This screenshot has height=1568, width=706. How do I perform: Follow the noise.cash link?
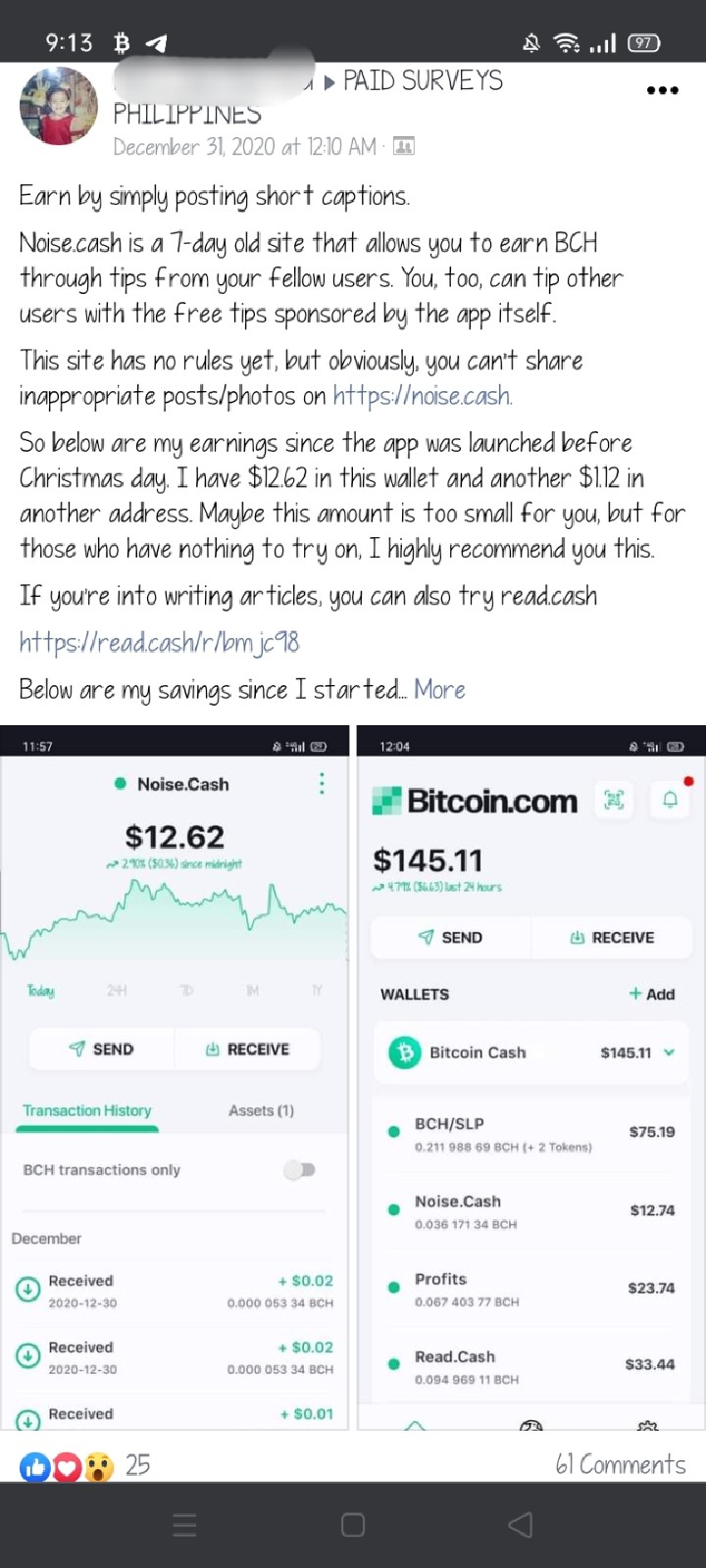[x=423, y=396]
